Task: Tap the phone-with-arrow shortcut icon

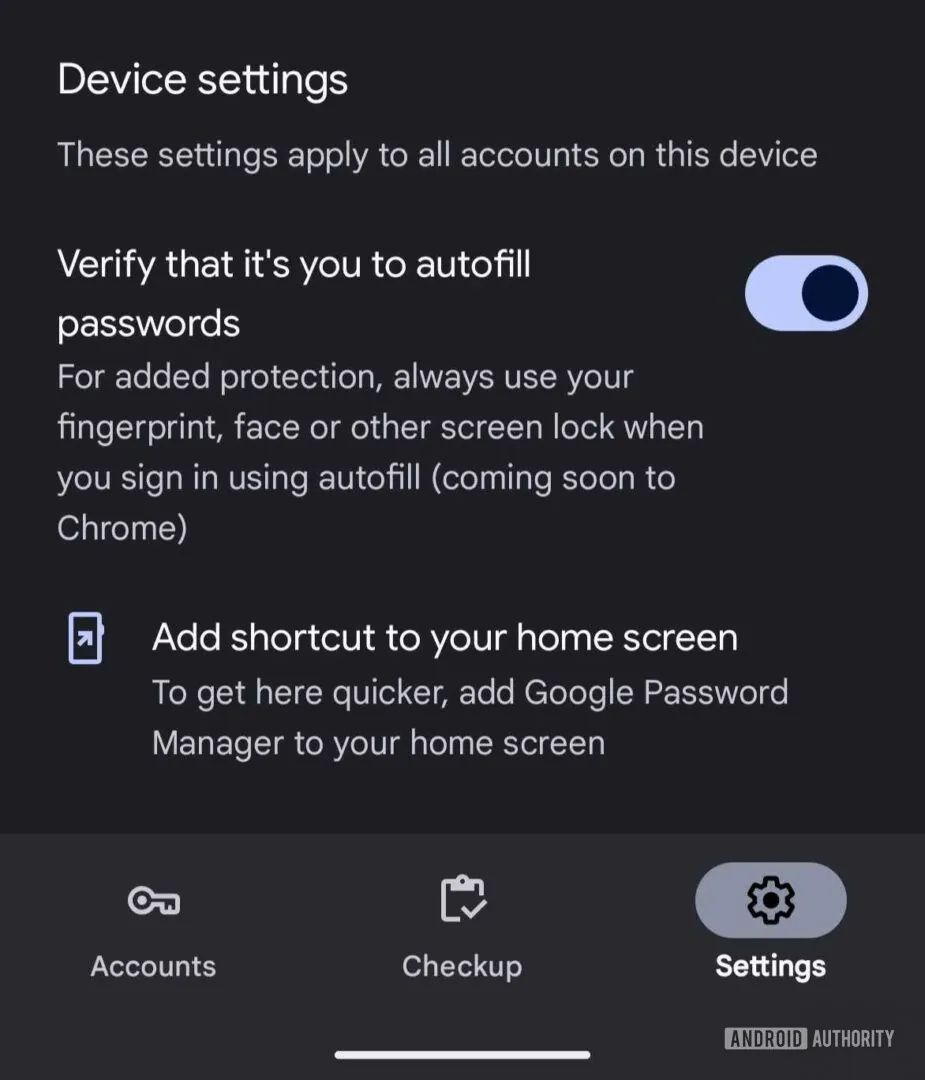Action: [85, 637]
